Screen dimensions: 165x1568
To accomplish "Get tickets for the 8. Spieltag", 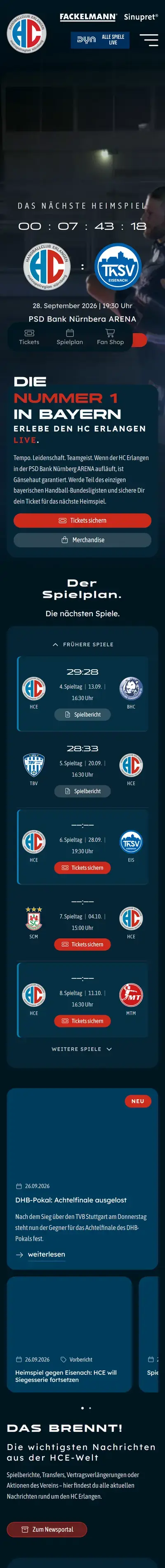I will [x=82, y=1021].
